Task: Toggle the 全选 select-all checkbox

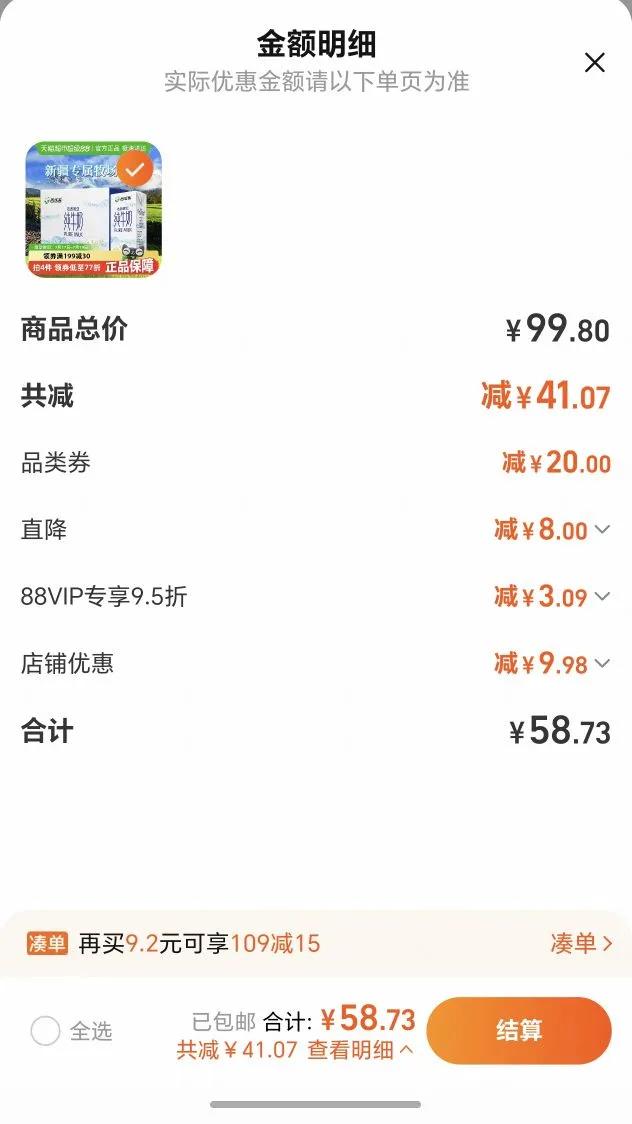Action: point(46,1031)
